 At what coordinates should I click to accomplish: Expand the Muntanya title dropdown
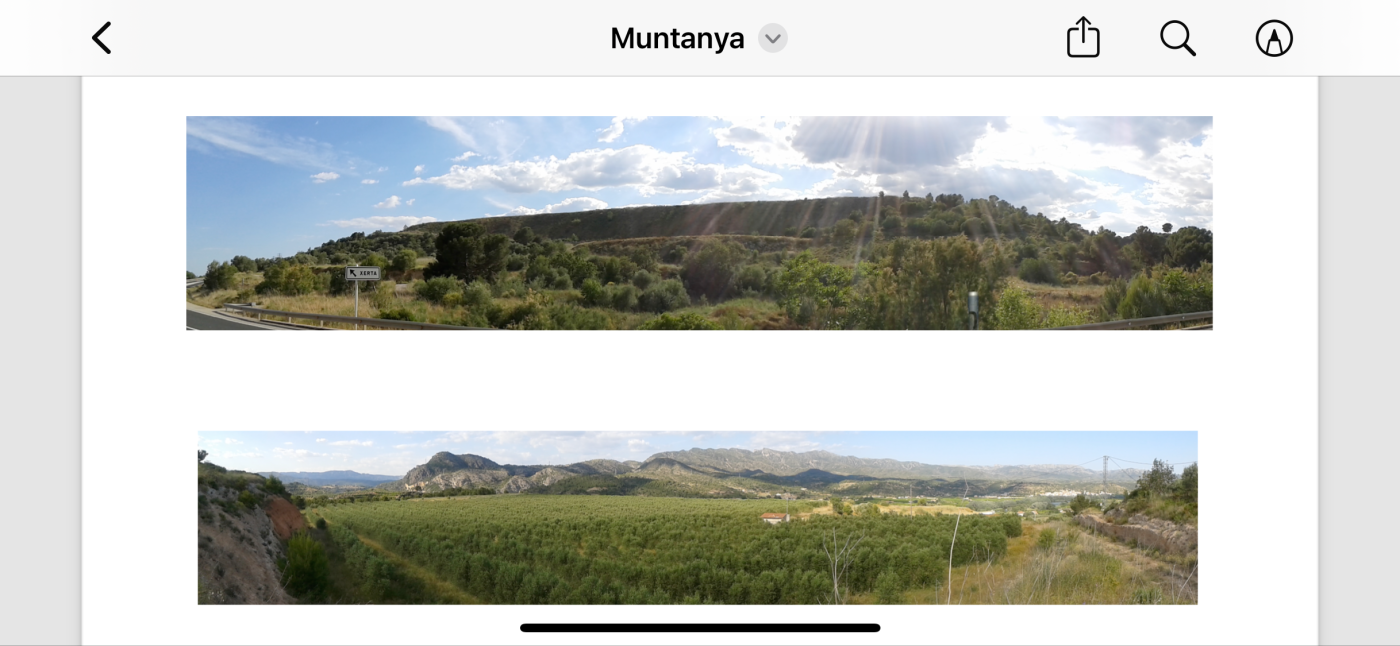(772, 38)
